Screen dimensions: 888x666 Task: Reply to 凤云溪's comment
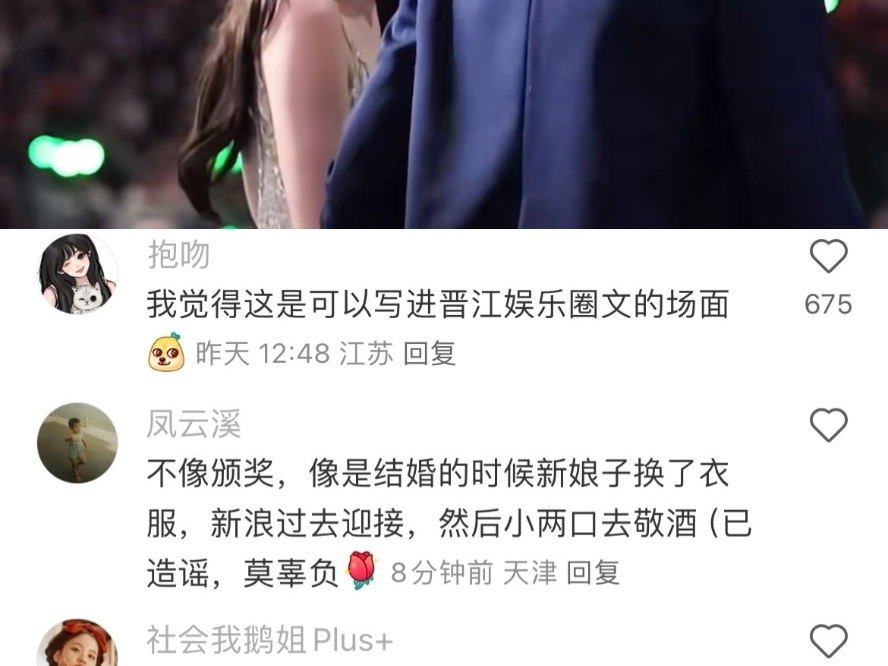[x=593, y=572]
